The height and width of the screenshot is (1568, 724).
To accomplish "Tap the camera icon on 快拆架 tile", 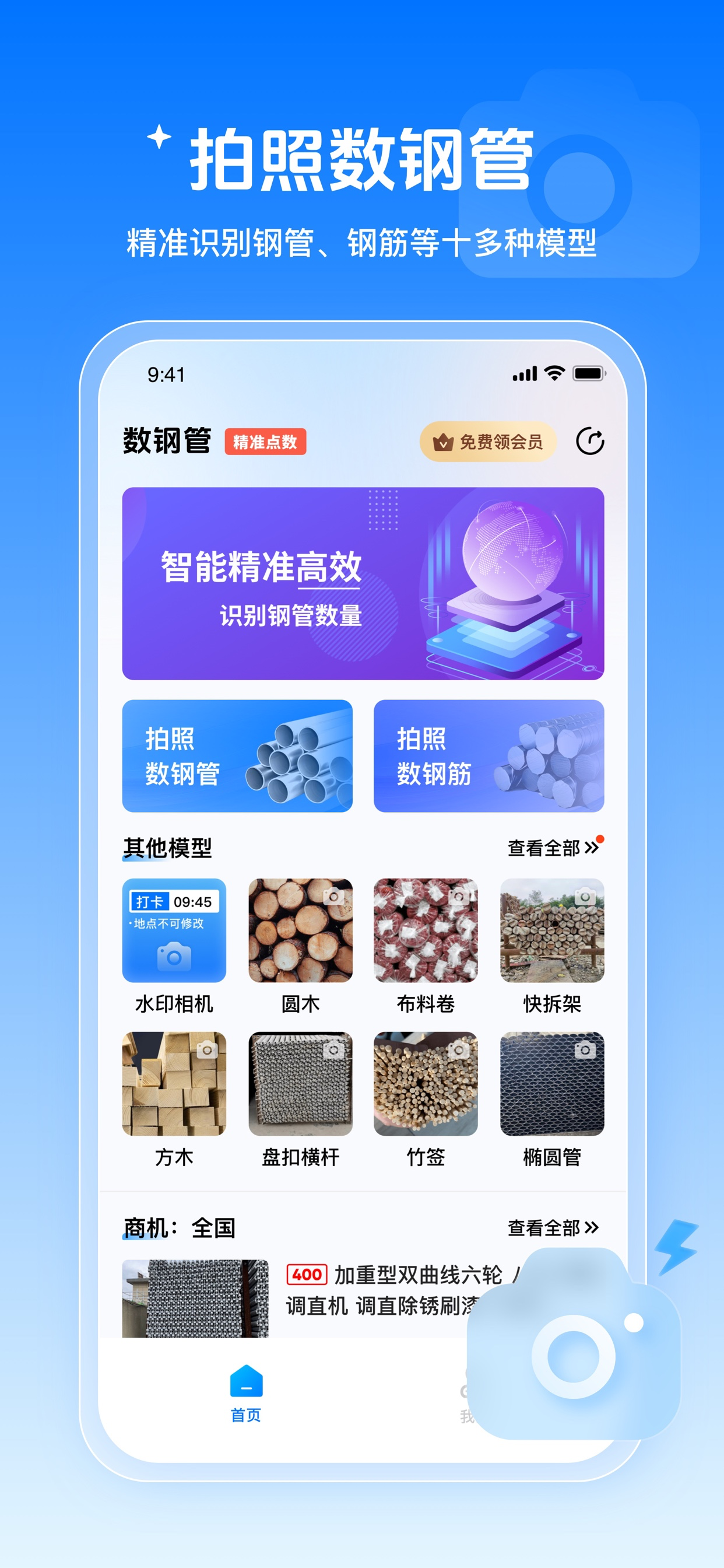I will 583,898.
